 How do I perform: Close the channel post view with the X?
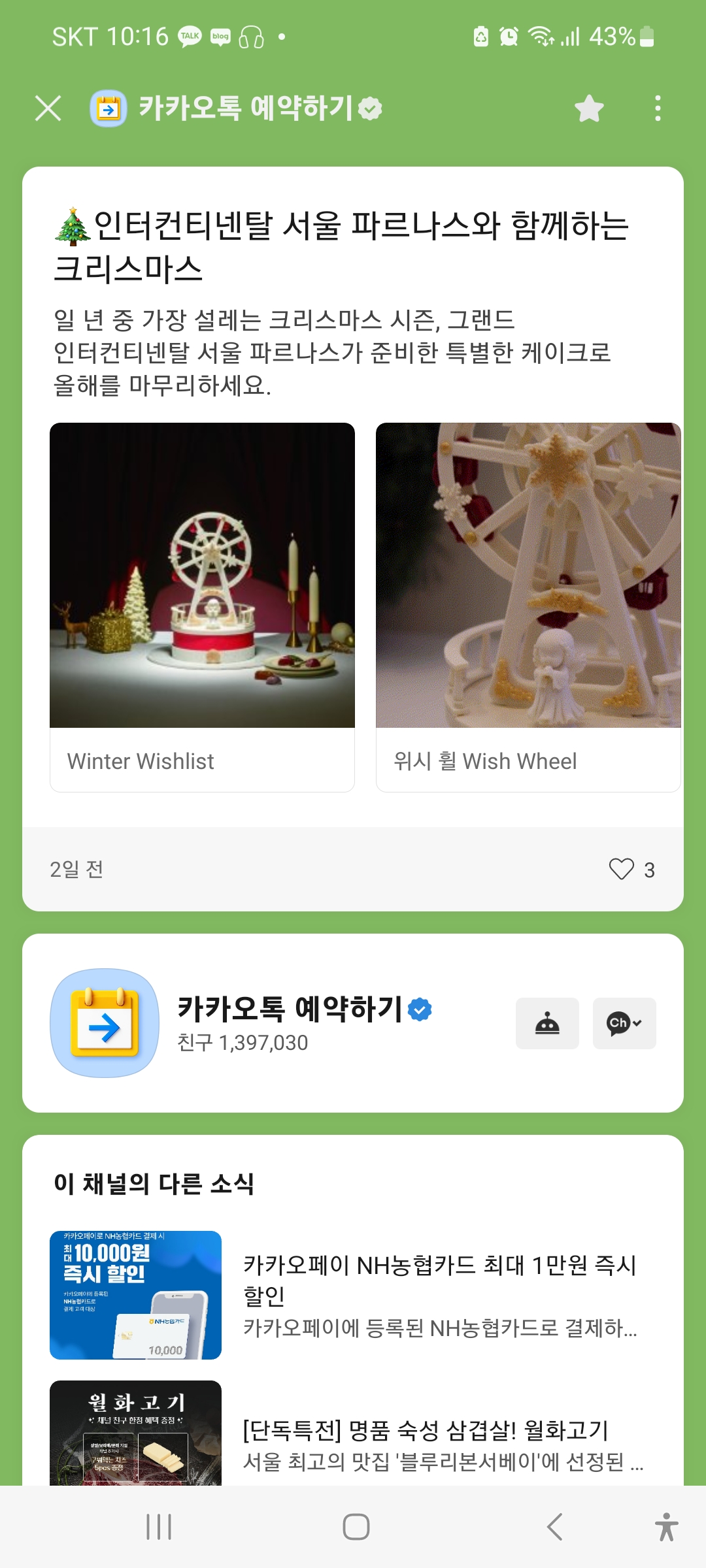pyautogui.click(x=48, y=108)
